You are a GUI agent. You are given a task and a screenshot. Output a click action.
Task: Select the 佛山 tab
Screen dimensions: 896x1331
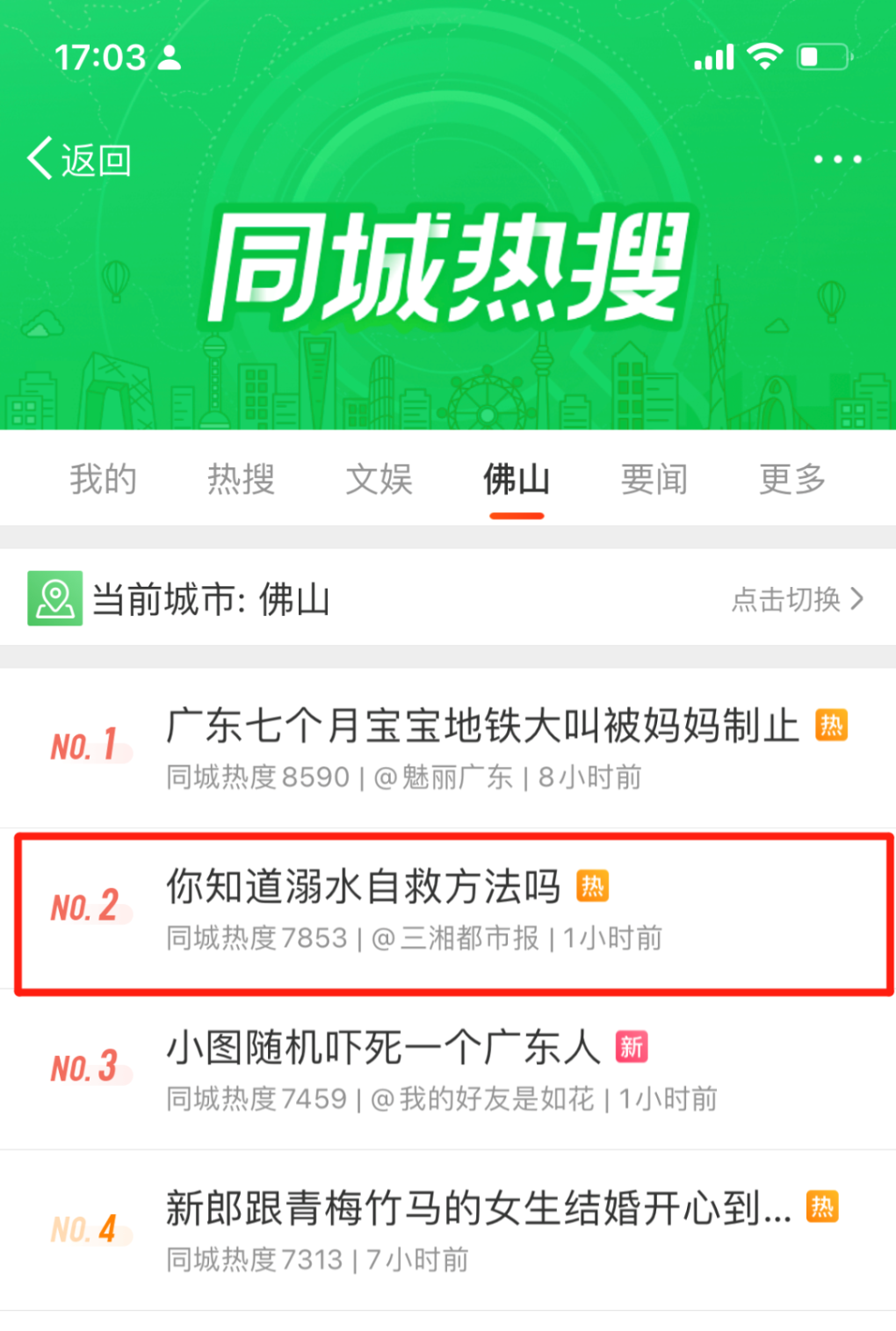click(517, 480)
